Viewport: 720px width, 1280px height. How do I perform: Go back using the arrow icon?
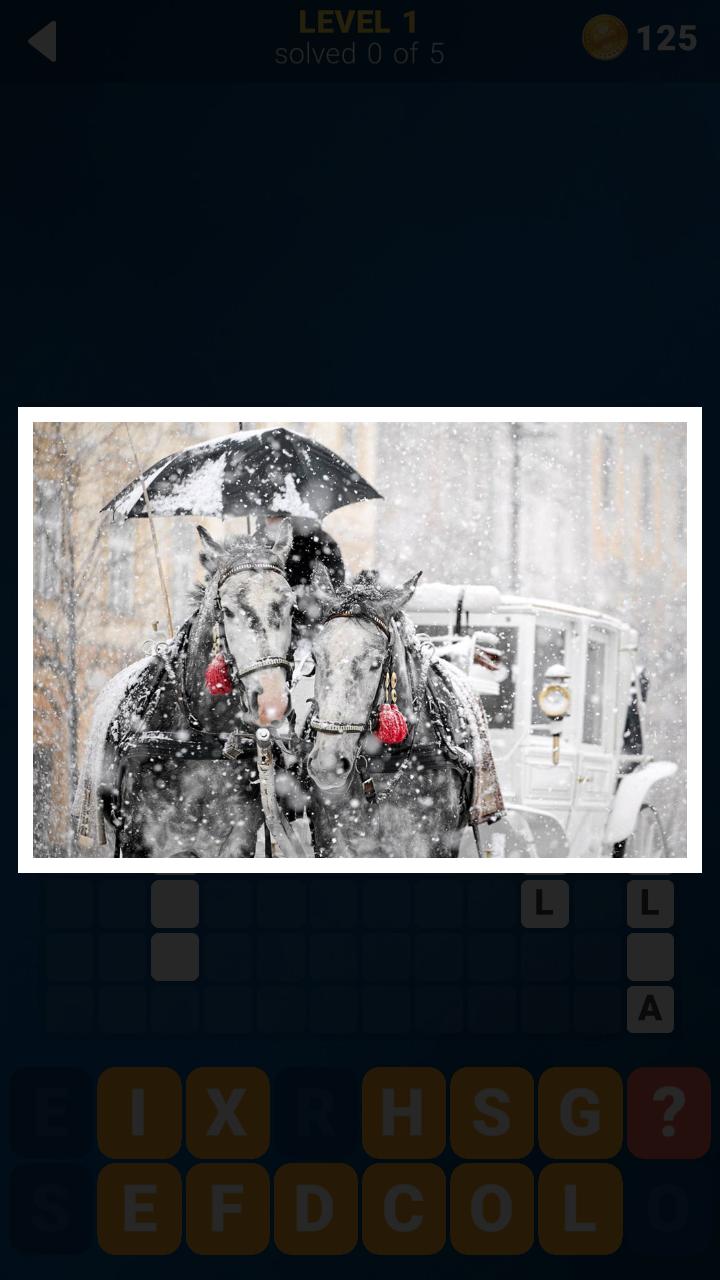[42, 41]
